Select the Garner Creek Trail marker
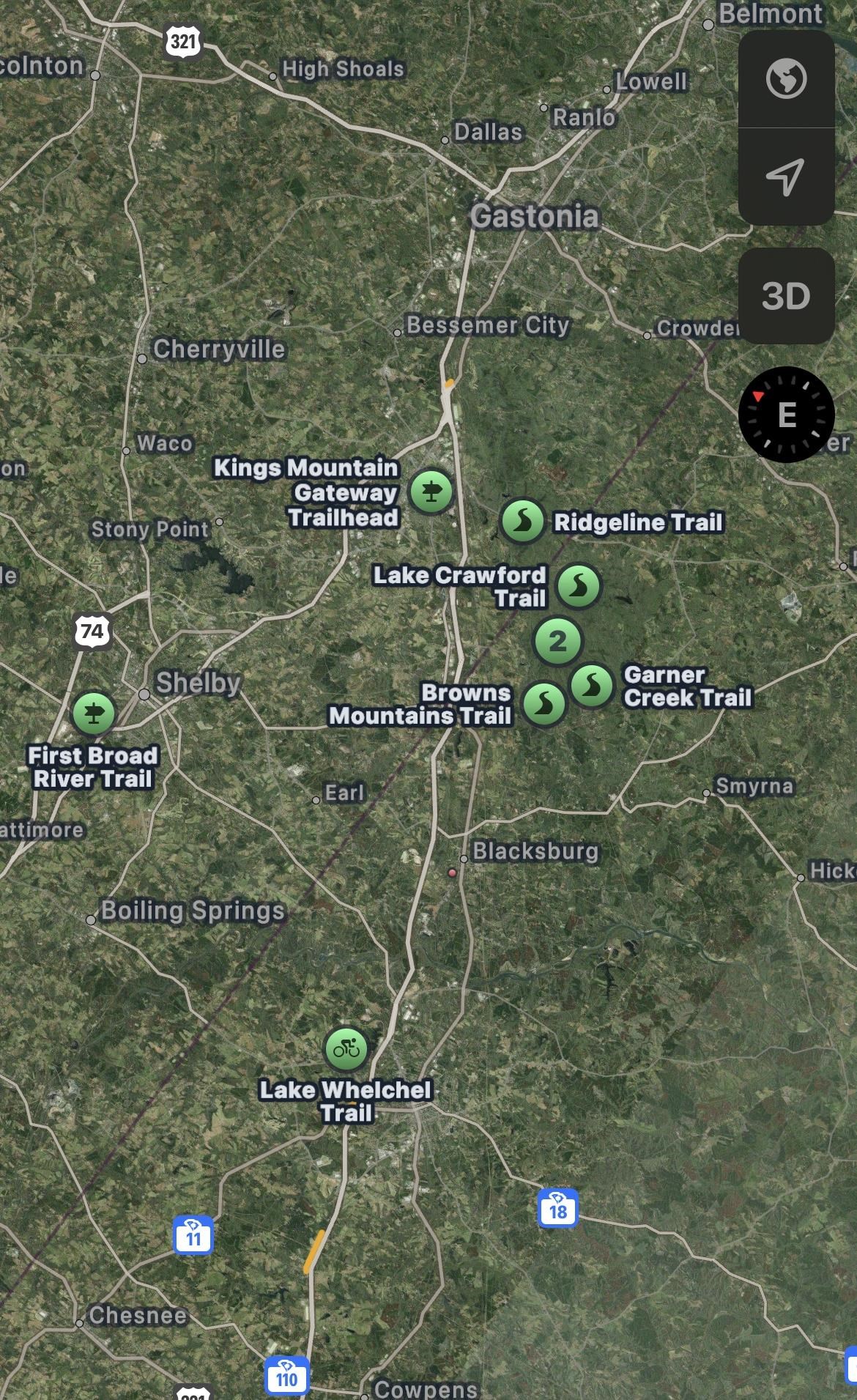This screenshot has height=1400, width=857. [591, 686]
